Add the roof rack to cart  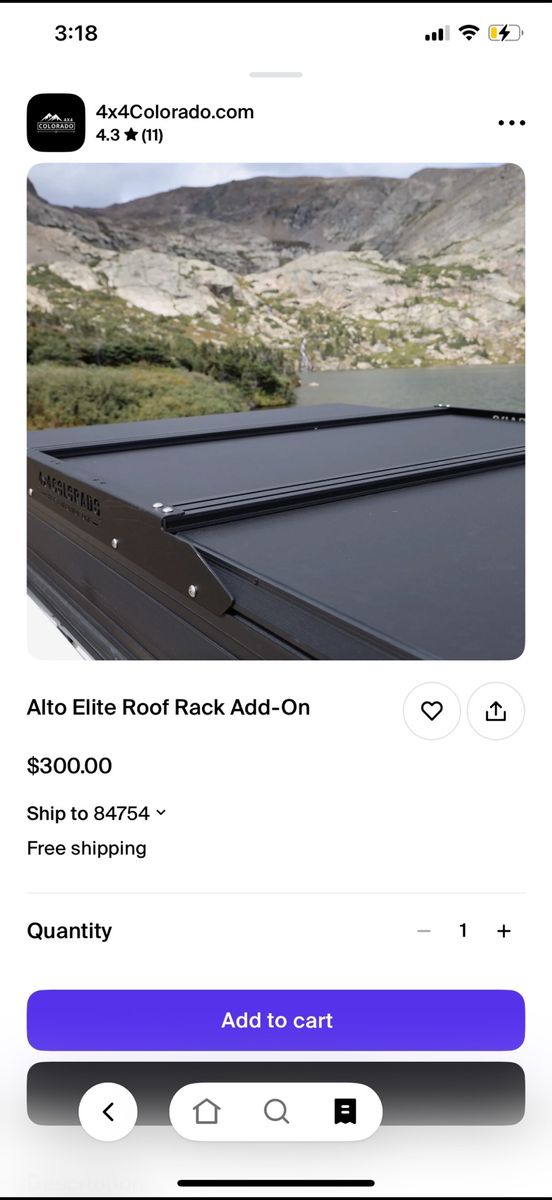coord(276,1020)
